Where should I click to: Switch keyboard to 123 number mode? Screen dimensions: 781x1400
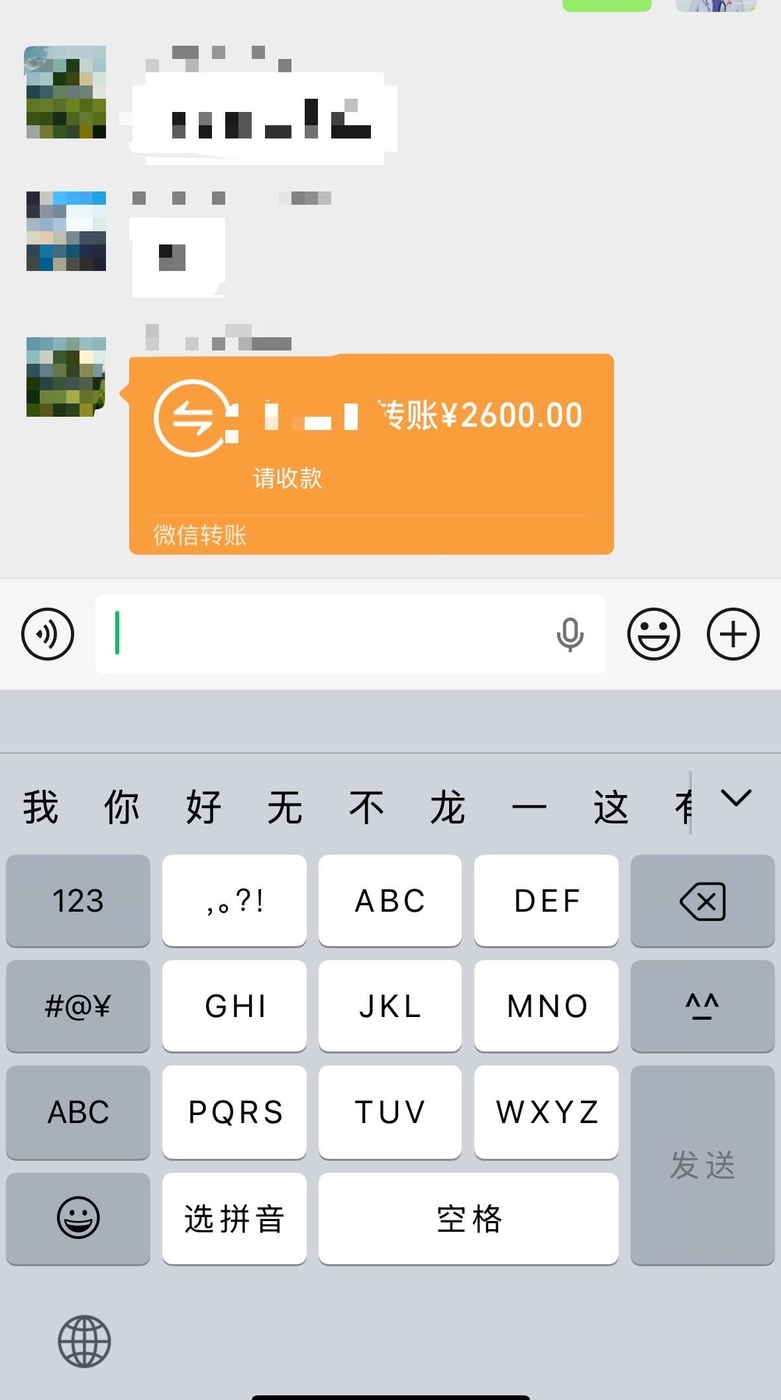click(78, 900)
